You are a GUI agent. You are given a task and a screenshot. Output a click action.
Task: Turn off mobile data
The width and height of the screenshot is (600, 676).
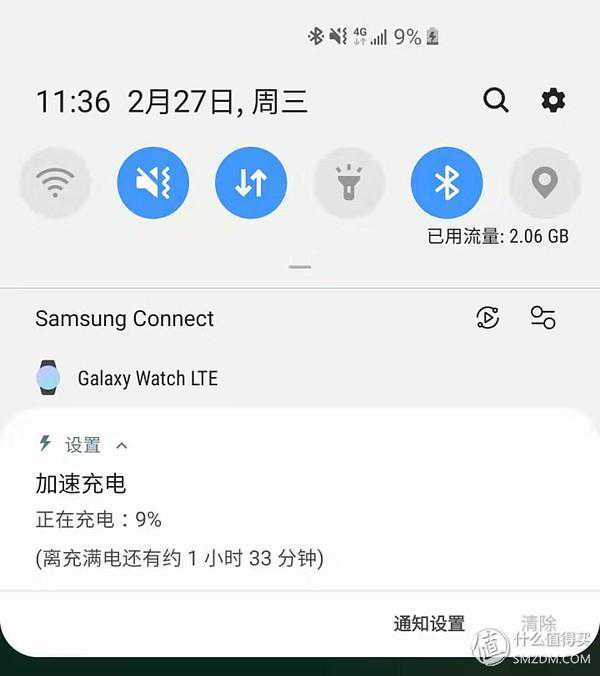coord(251,183)
